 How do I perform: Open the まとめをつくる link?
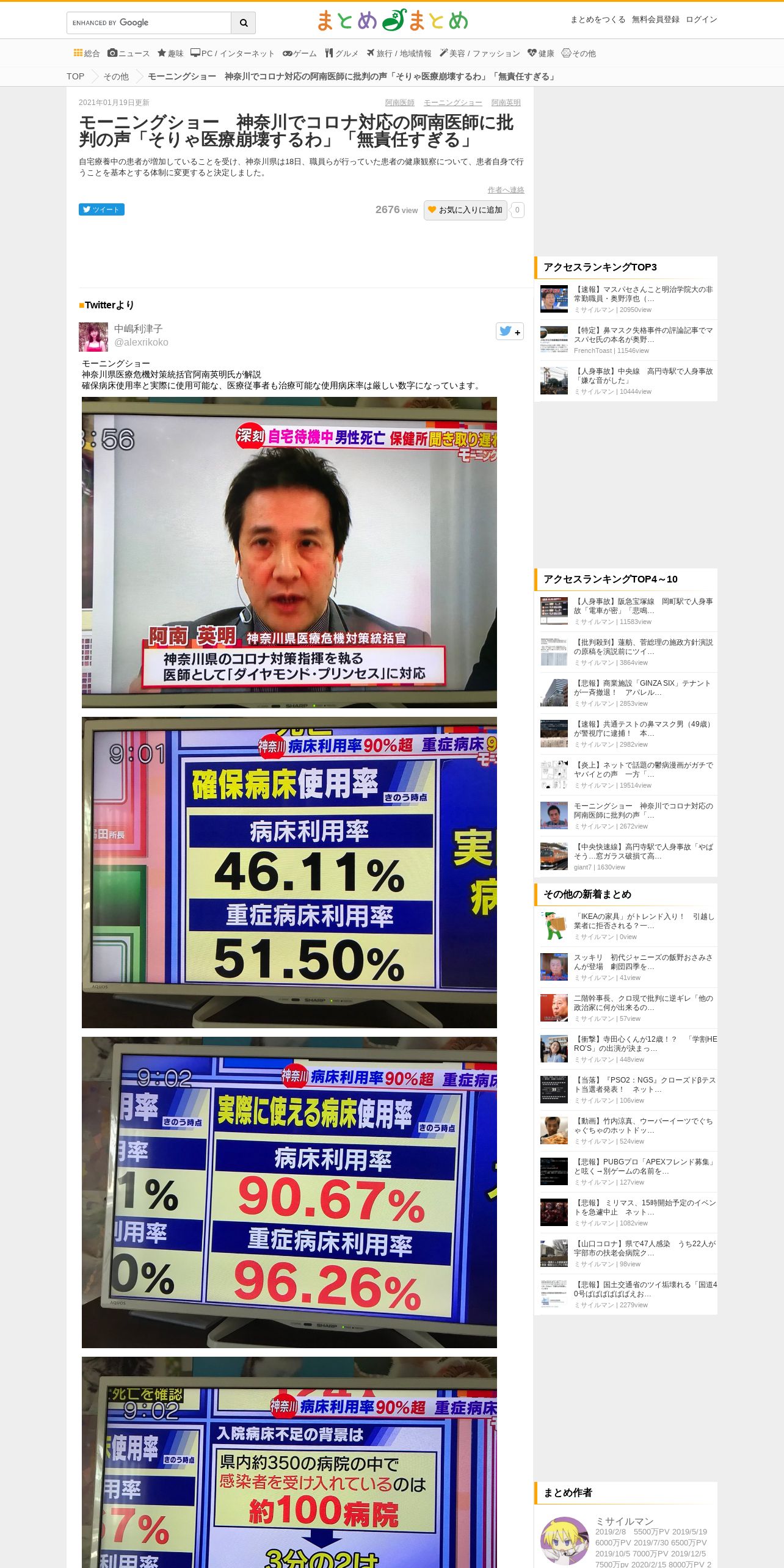click(598, 20)
